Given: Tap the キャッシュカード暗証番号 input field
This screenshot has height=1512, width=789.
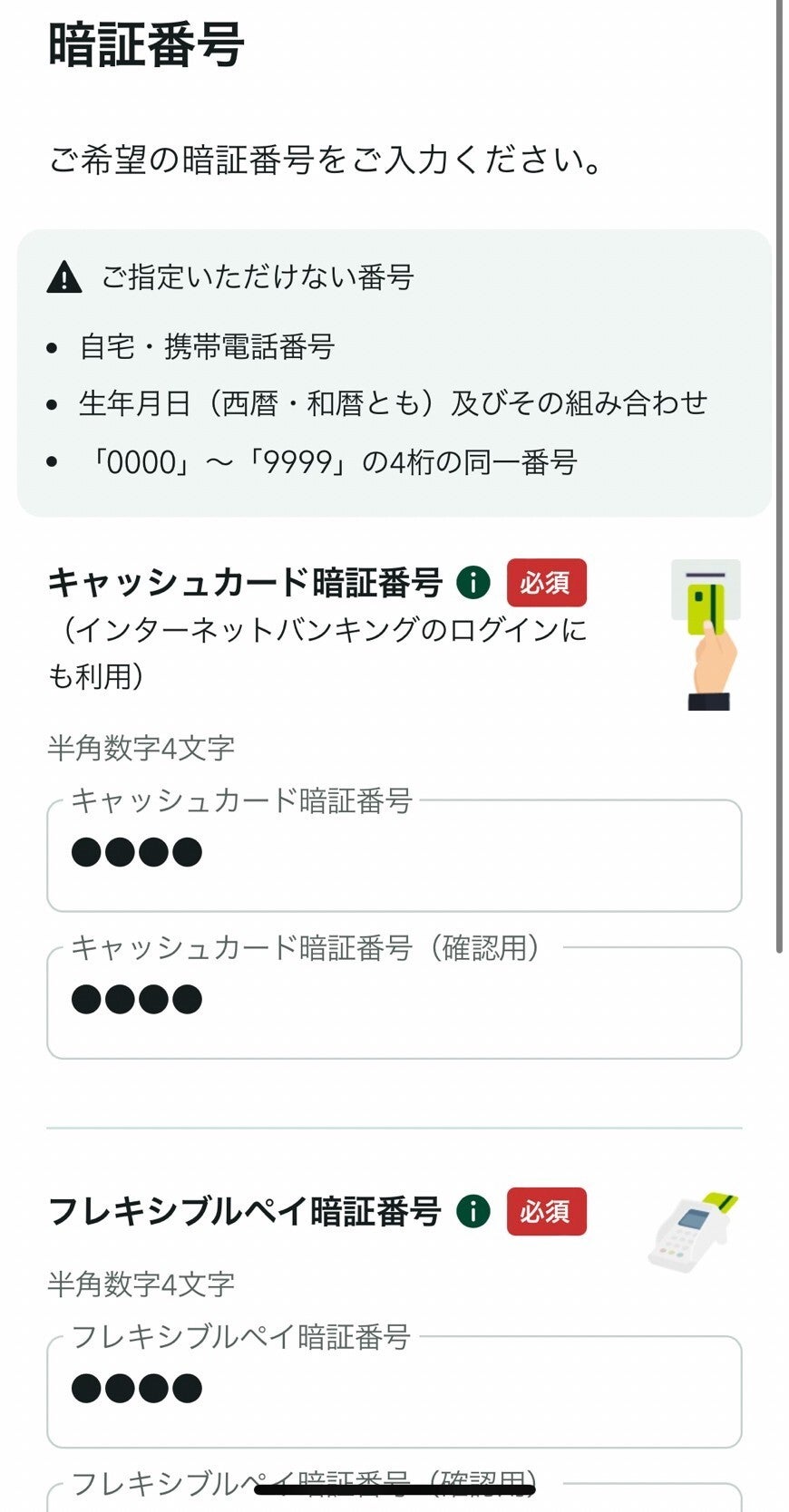Looking at the screenshot, I should point(394,856).
